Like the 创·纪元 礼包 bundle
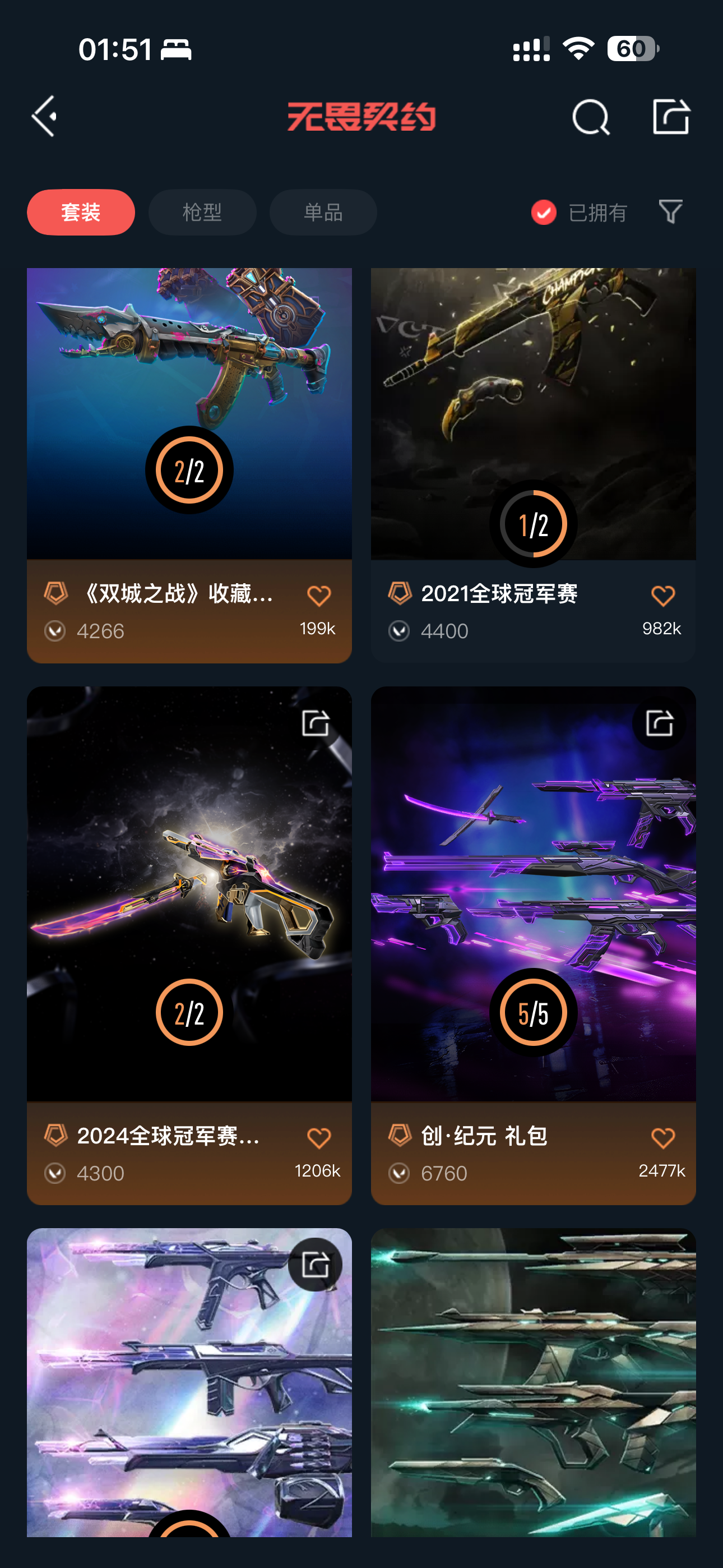 click(662, 1138)
